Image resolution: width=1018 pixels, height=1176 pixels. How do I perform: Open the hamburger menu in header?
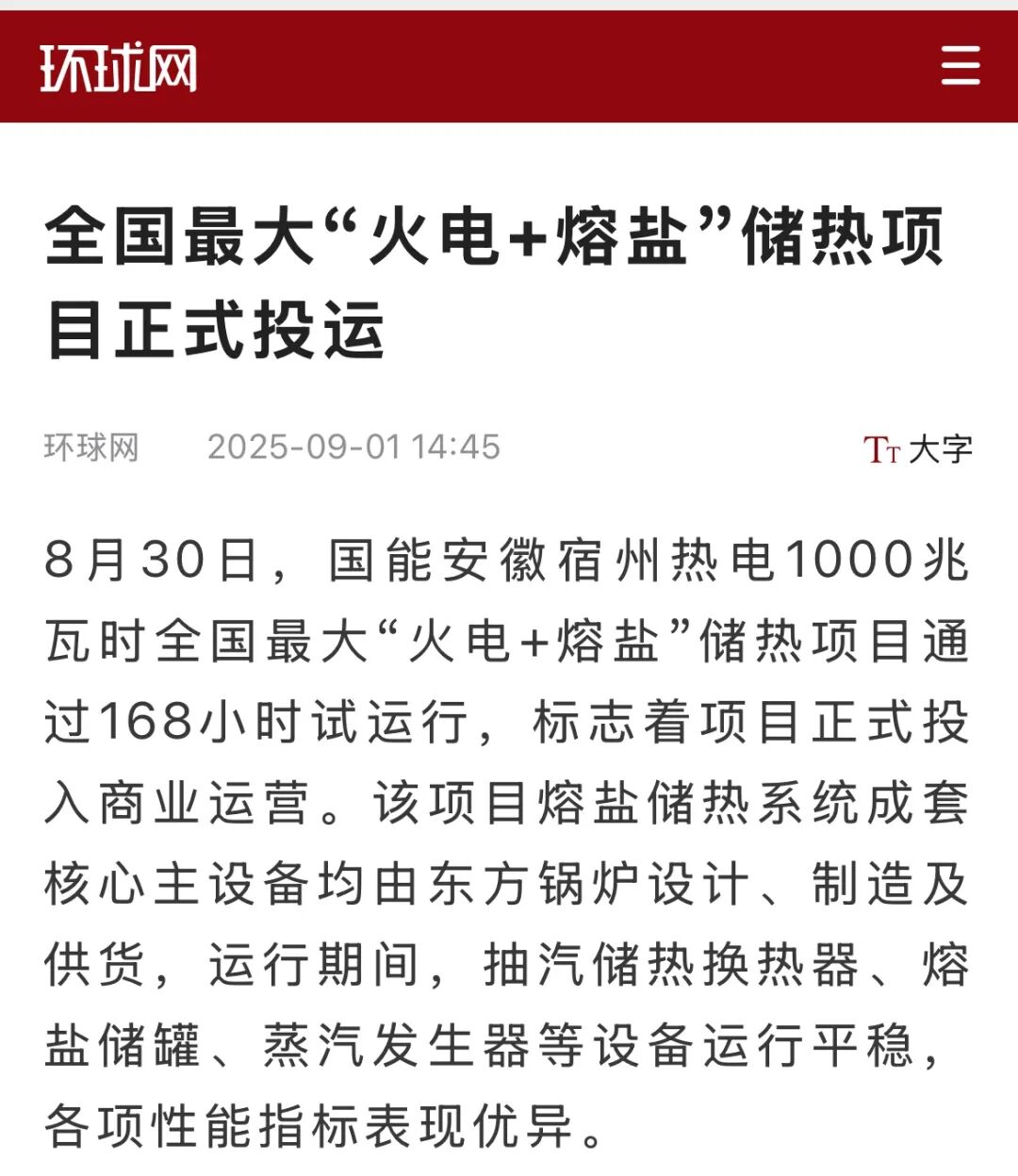point(961,67)
